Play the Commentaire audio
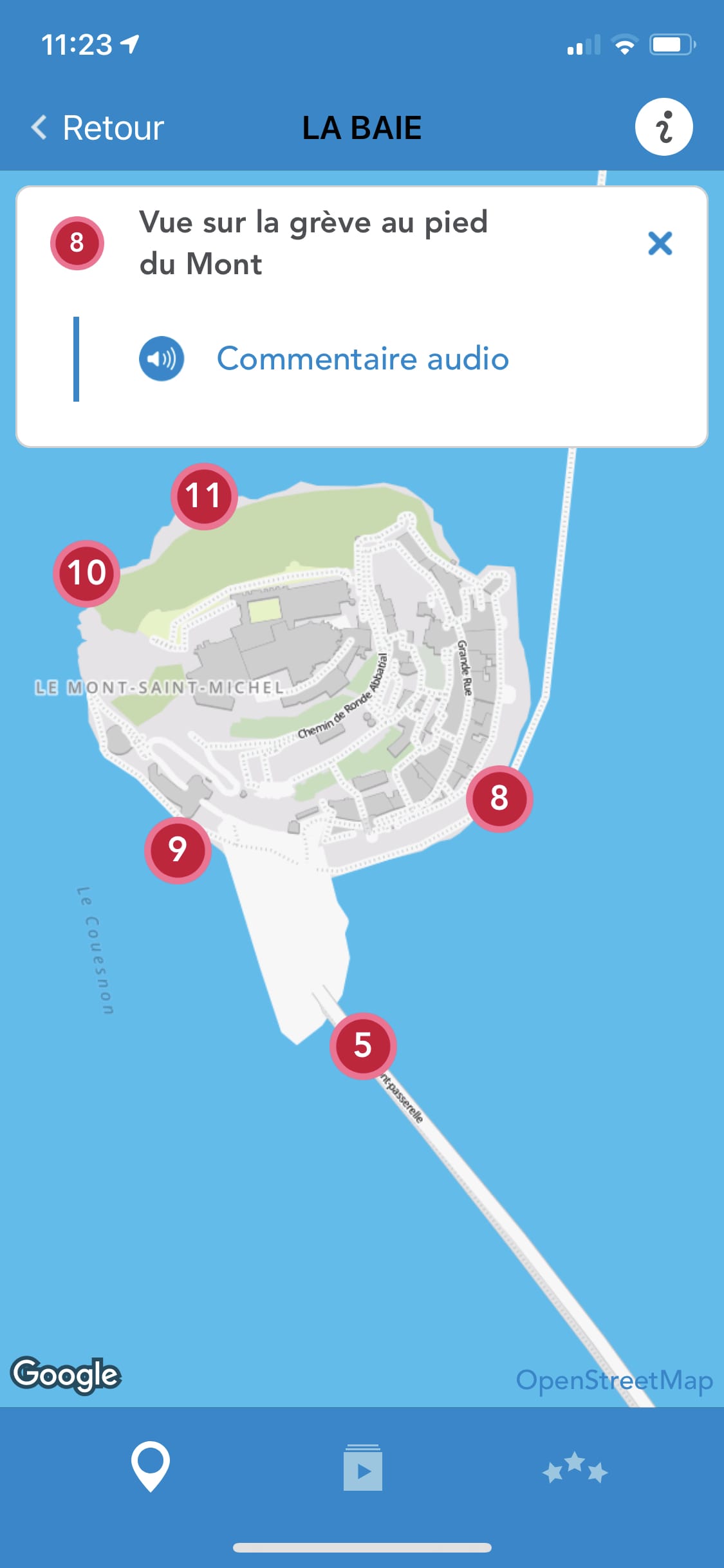Screen dimensions: 724x1568 coord(324,359)
